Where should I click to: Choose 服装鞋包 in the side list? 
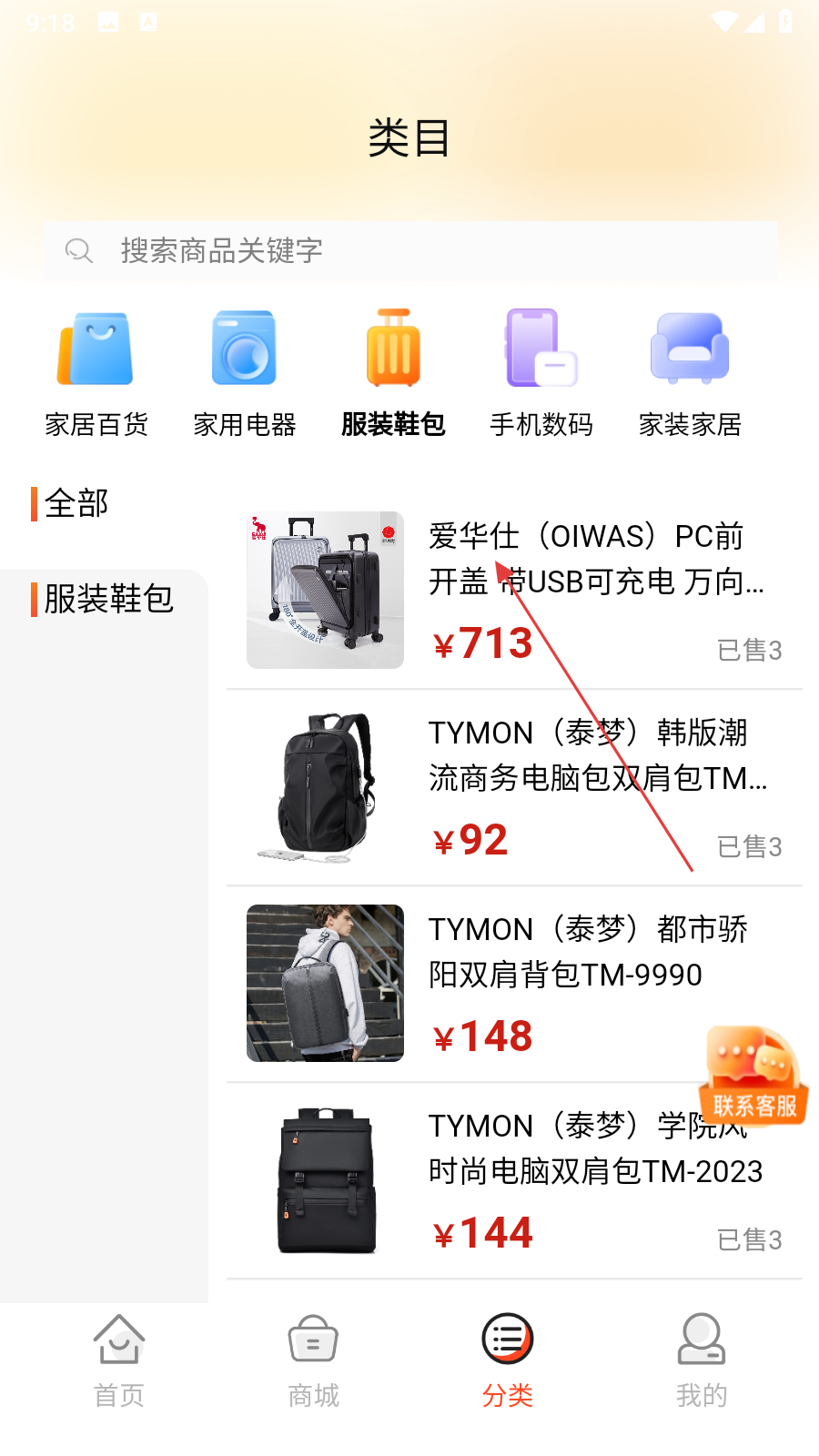point(107,599)
